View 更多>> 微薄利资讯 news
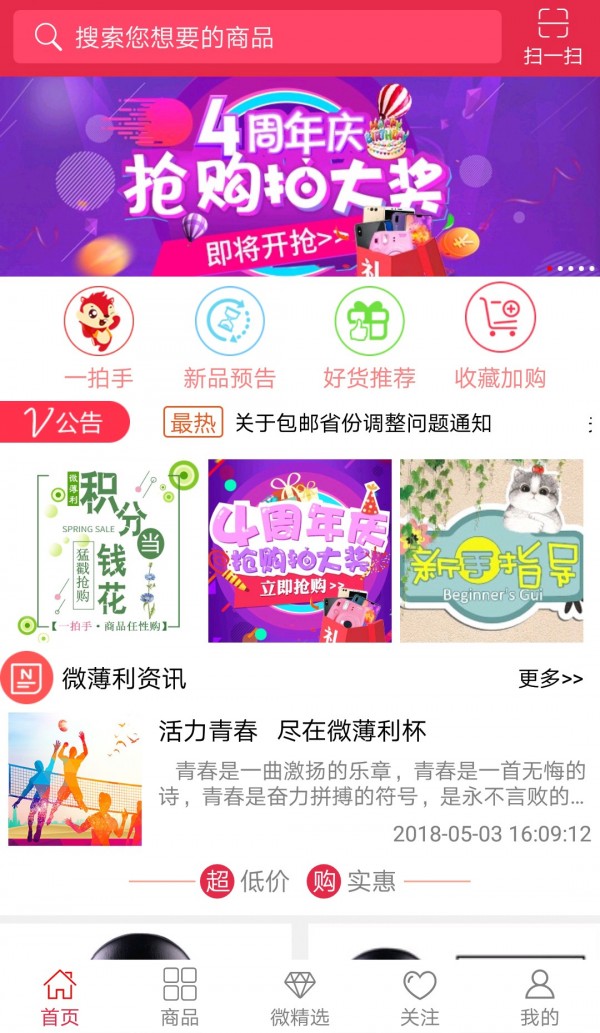Screen dimensions: 600x1033 coord(550,679)
